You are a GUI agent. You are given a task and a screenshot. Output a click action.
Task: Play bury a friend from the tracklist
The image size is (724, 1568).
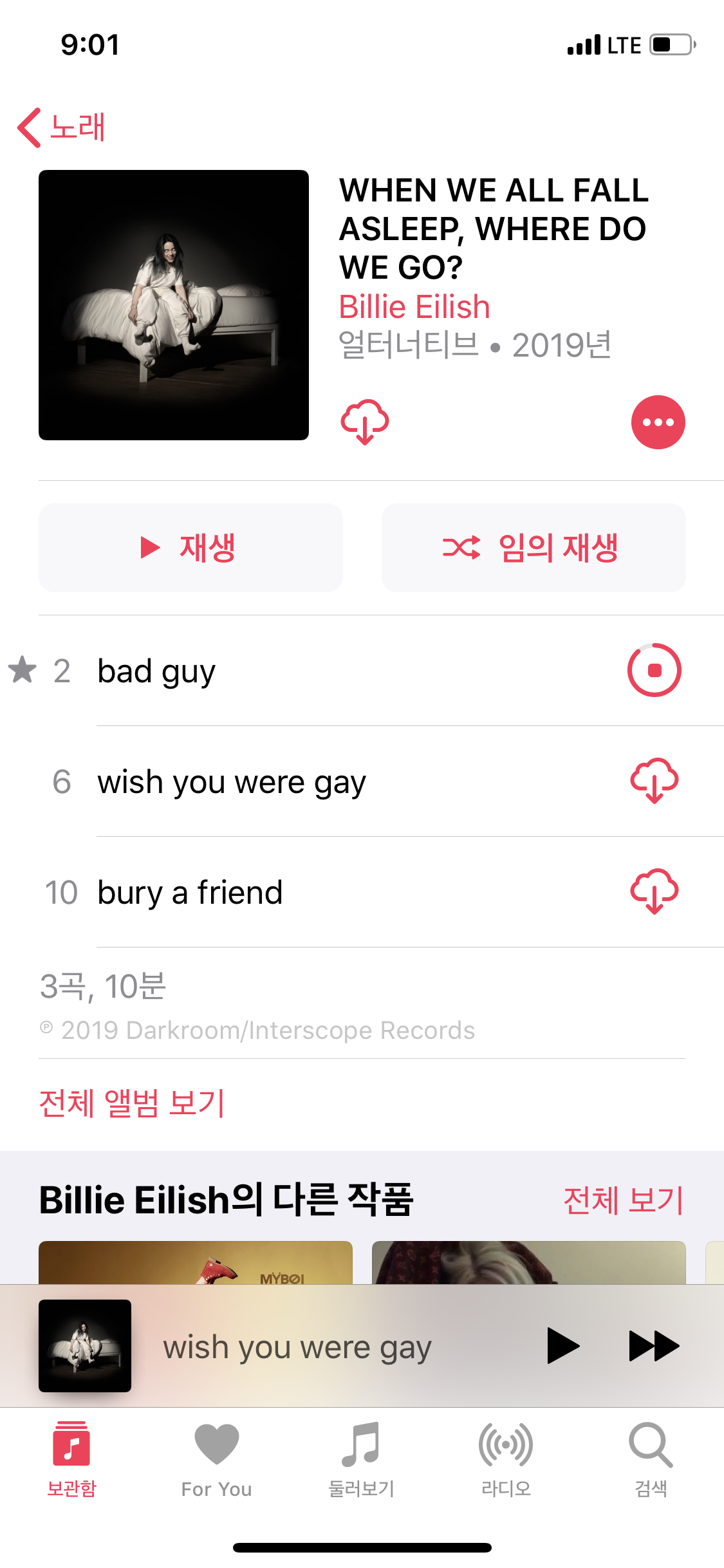(x=190, y=892)
